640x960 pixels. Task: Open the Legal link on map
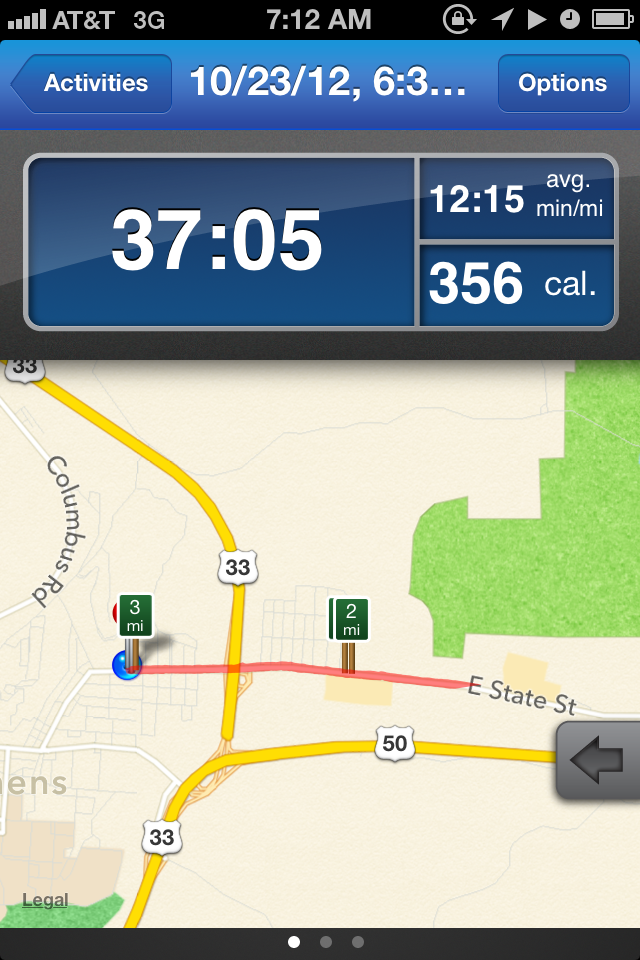click(x=45, y=900)
